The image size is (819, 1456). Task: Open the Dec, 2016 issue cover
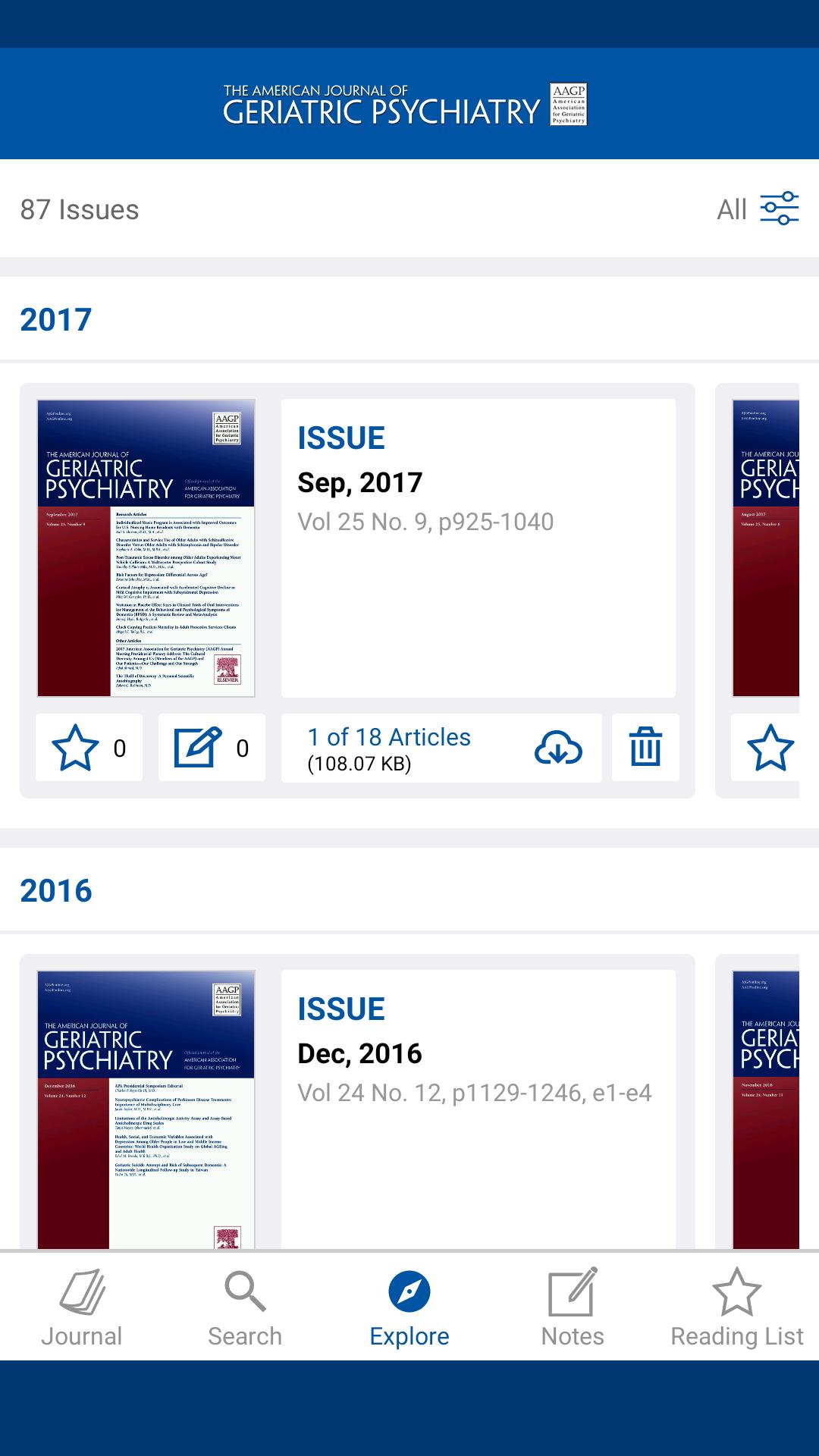pyautogui.click(x=146, y=1109)
